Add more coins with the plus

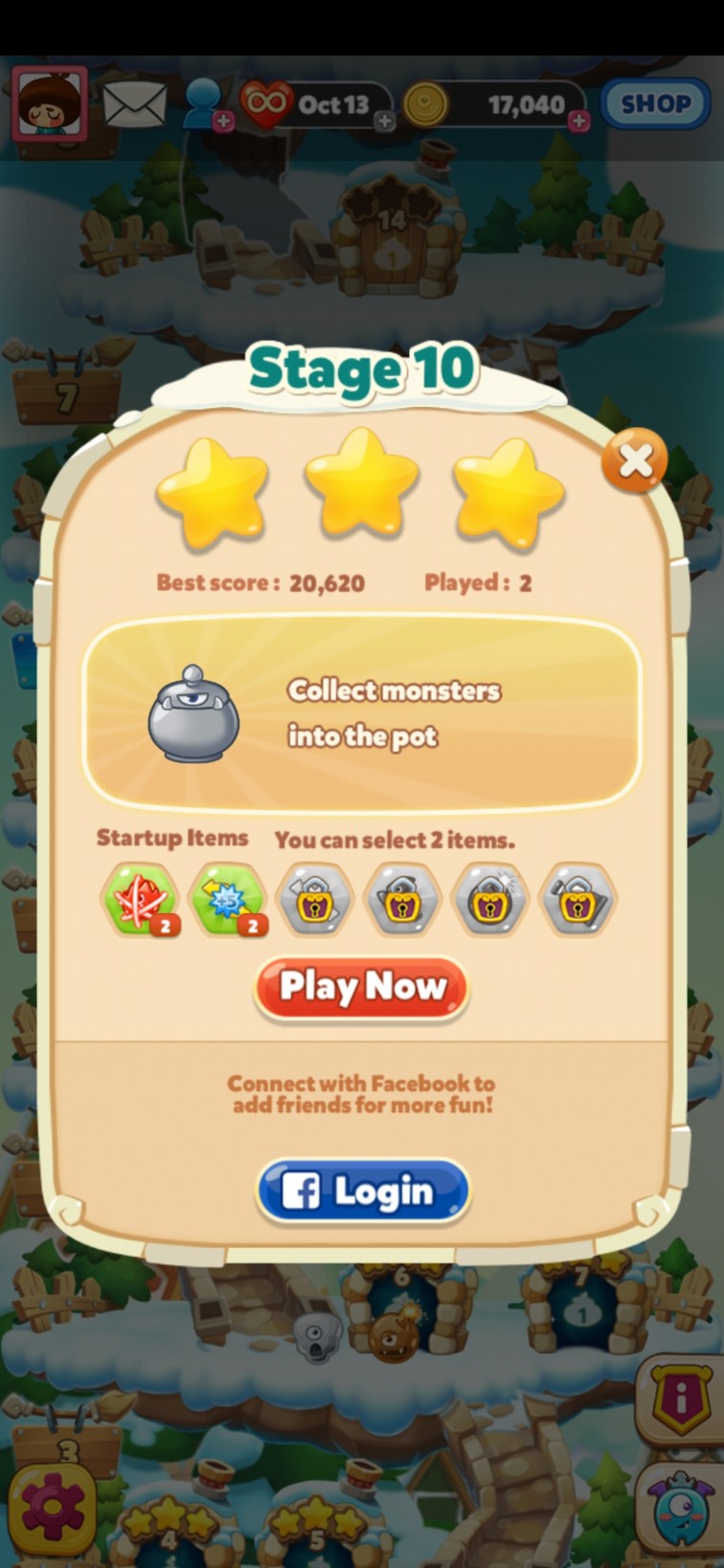coord(579,122)
